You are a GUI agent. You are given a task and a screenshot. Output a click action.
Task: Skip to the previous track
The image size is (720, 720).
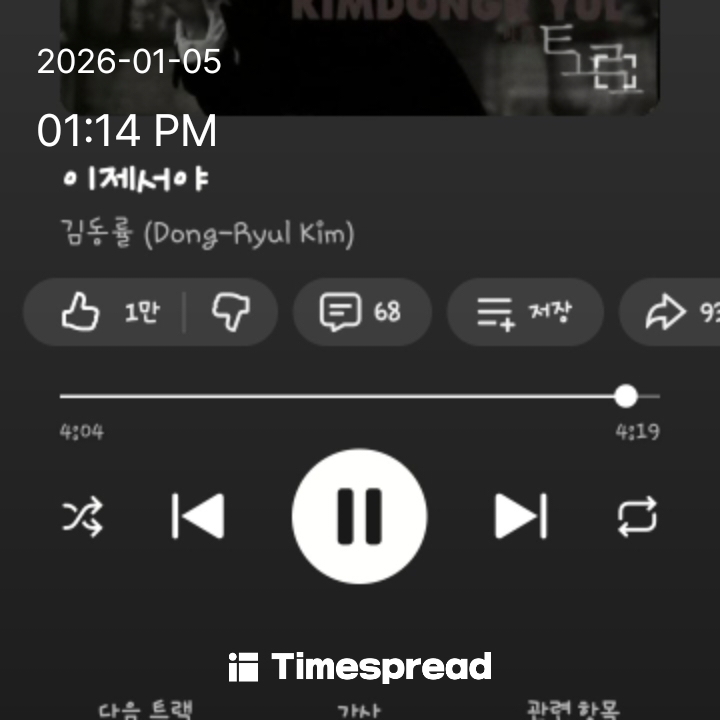tap(198, 516)
